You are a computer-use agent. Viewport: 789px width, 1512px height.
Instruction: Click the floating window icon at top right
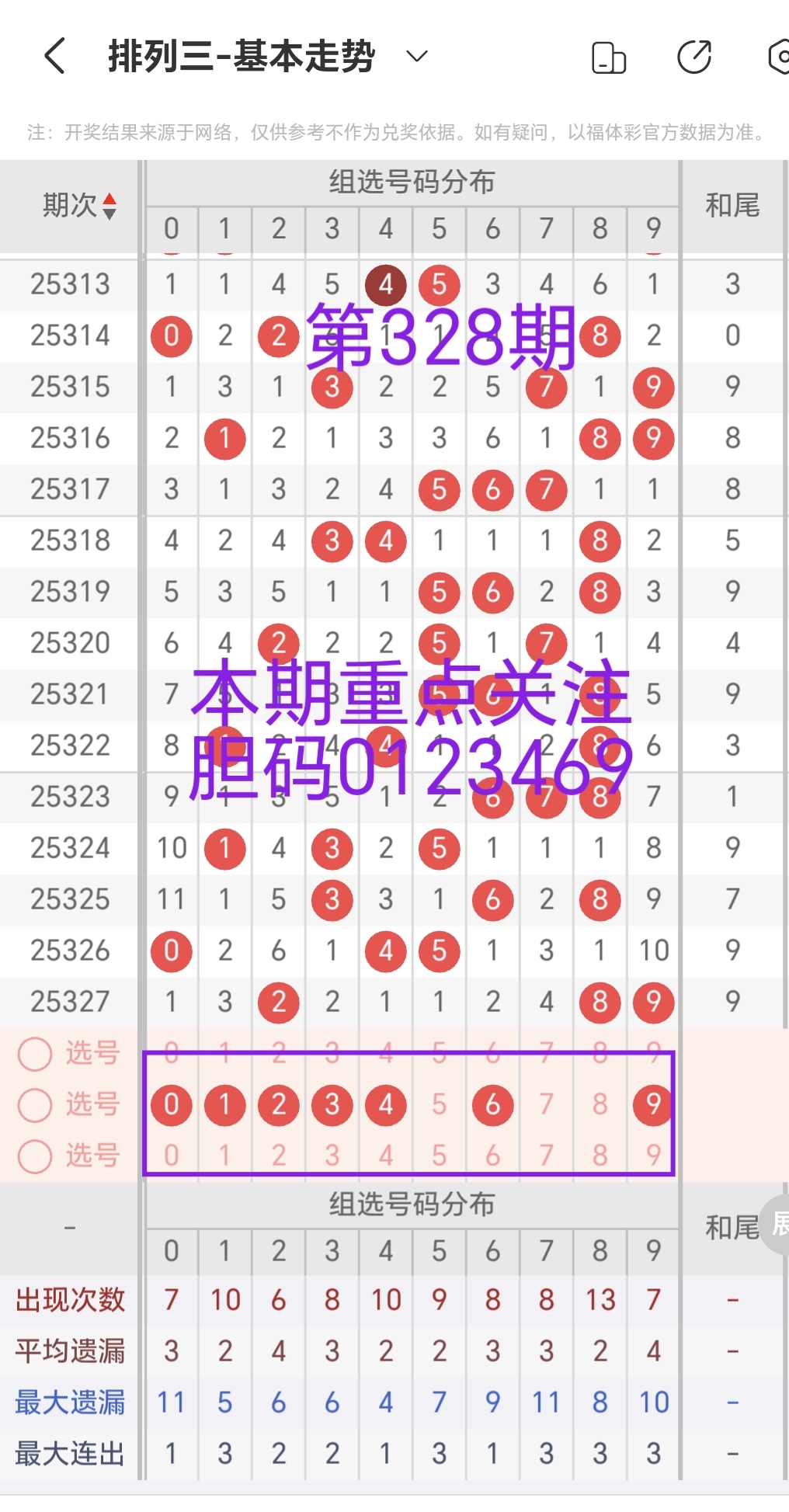coord(609,55)
